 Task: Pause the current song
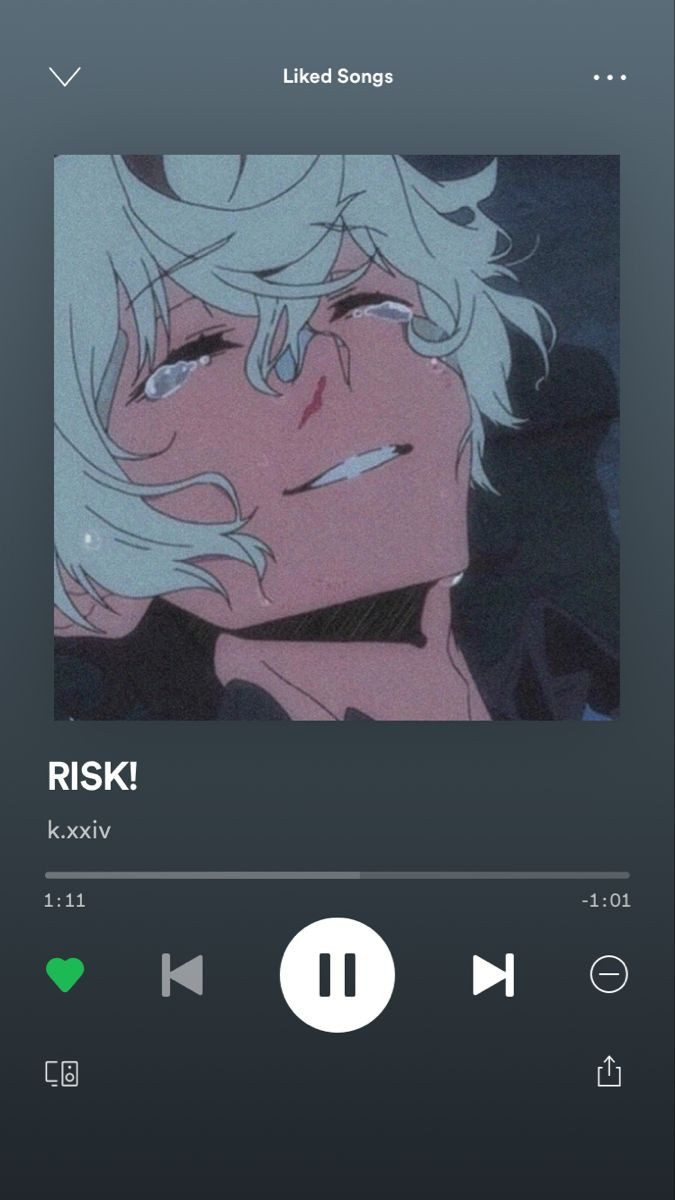337,975
